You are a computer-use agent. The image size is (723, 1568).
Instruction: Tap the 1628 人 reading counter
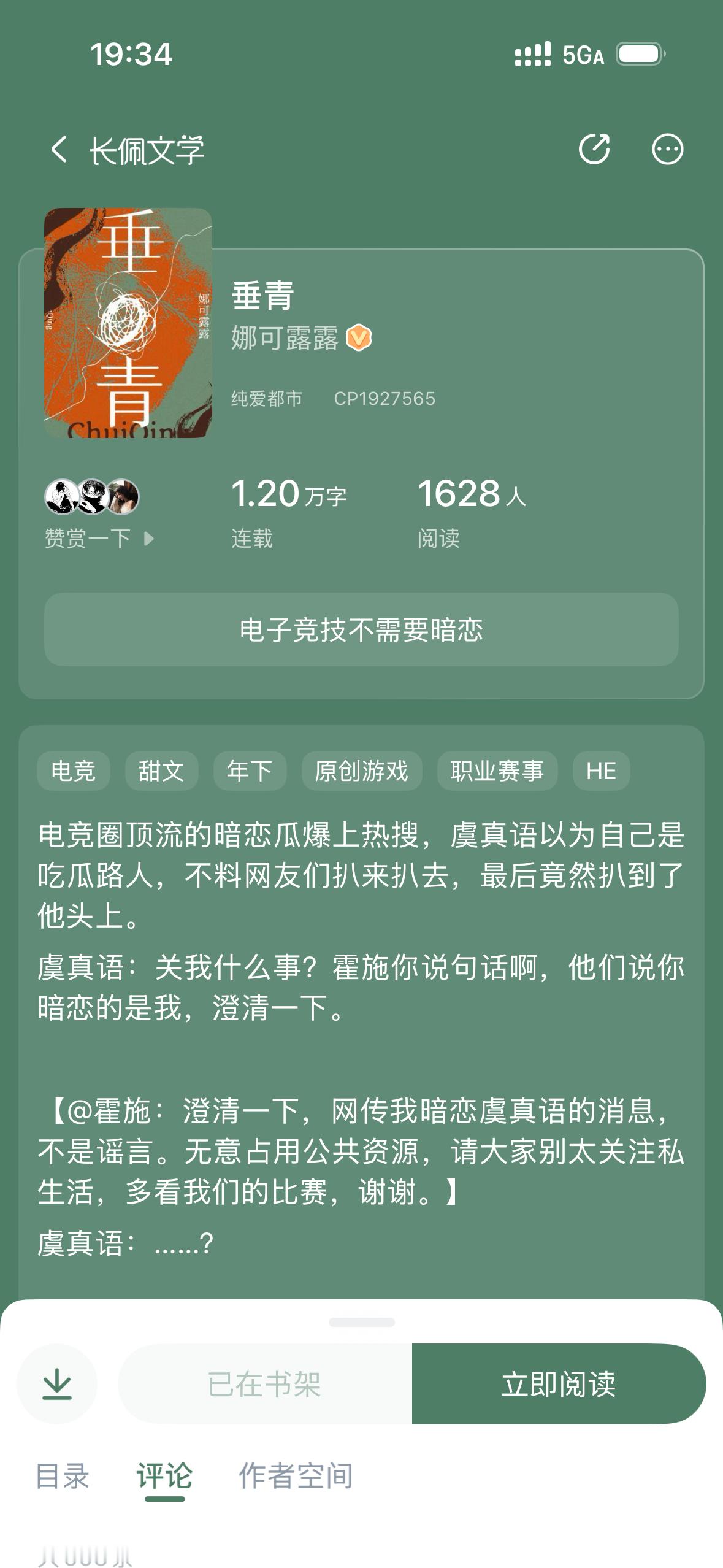pyautogui.click(x=473, y=493)
